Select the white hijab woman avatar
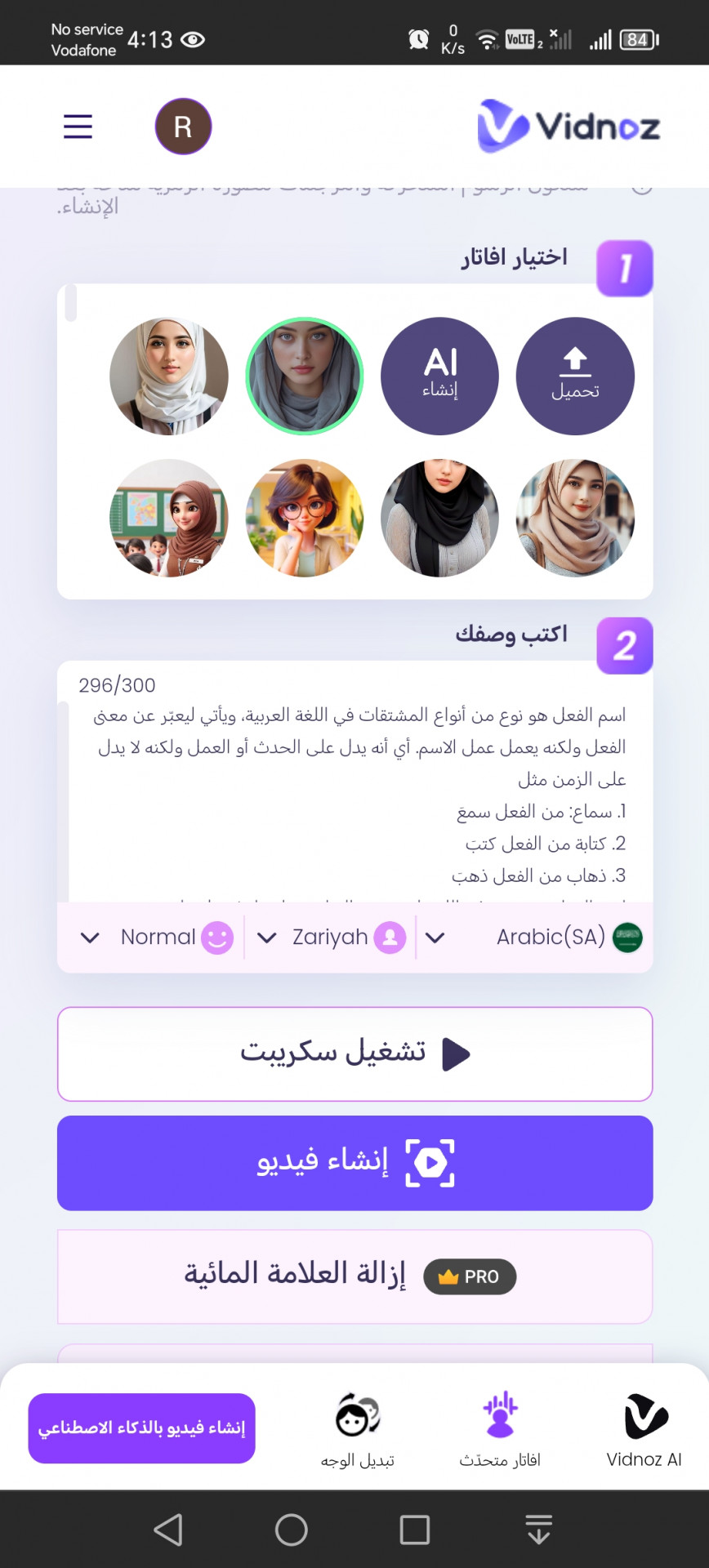Image resolution: width=709 pixels, height=1568 pixels. [169, 376]
